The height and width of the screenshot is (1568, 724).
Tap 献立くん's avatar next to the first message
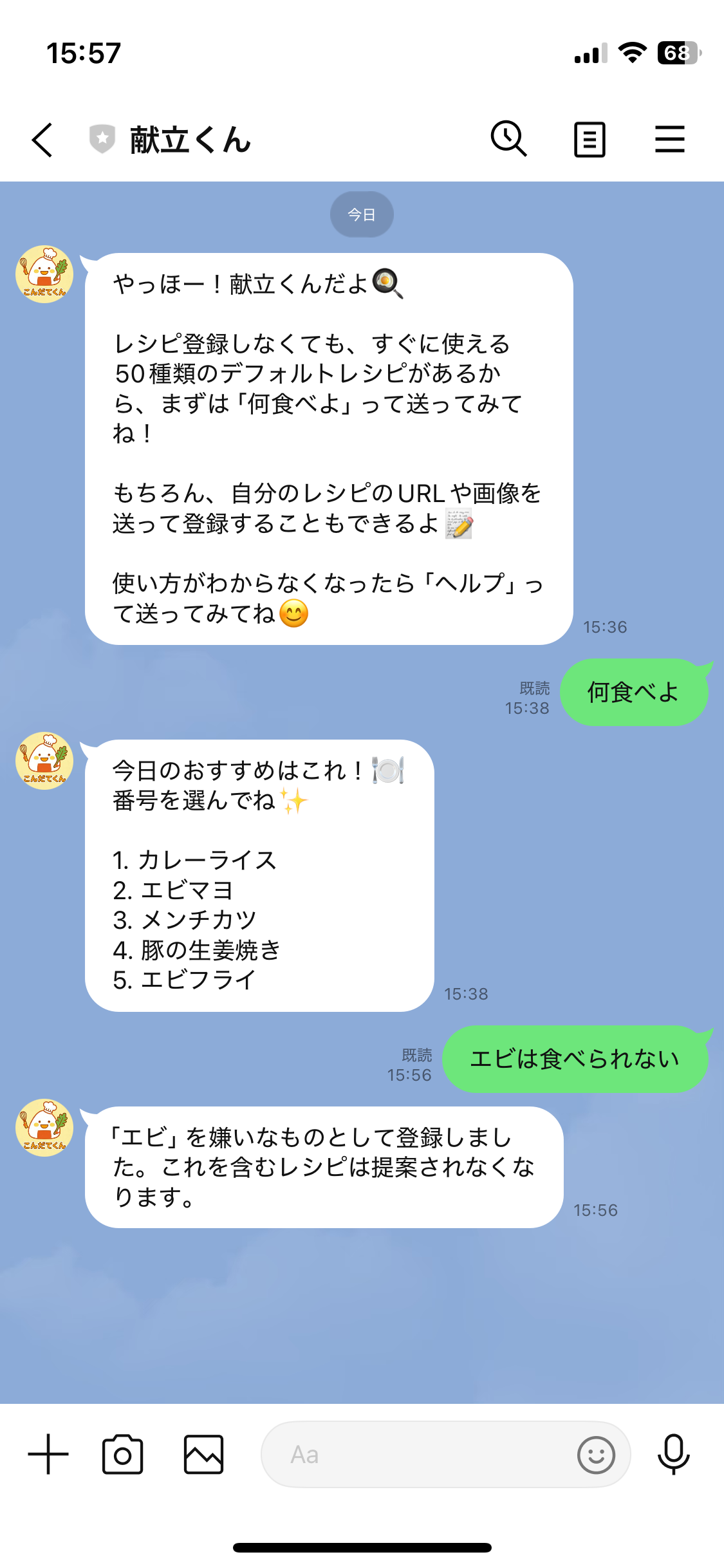[x=44, y=274]
